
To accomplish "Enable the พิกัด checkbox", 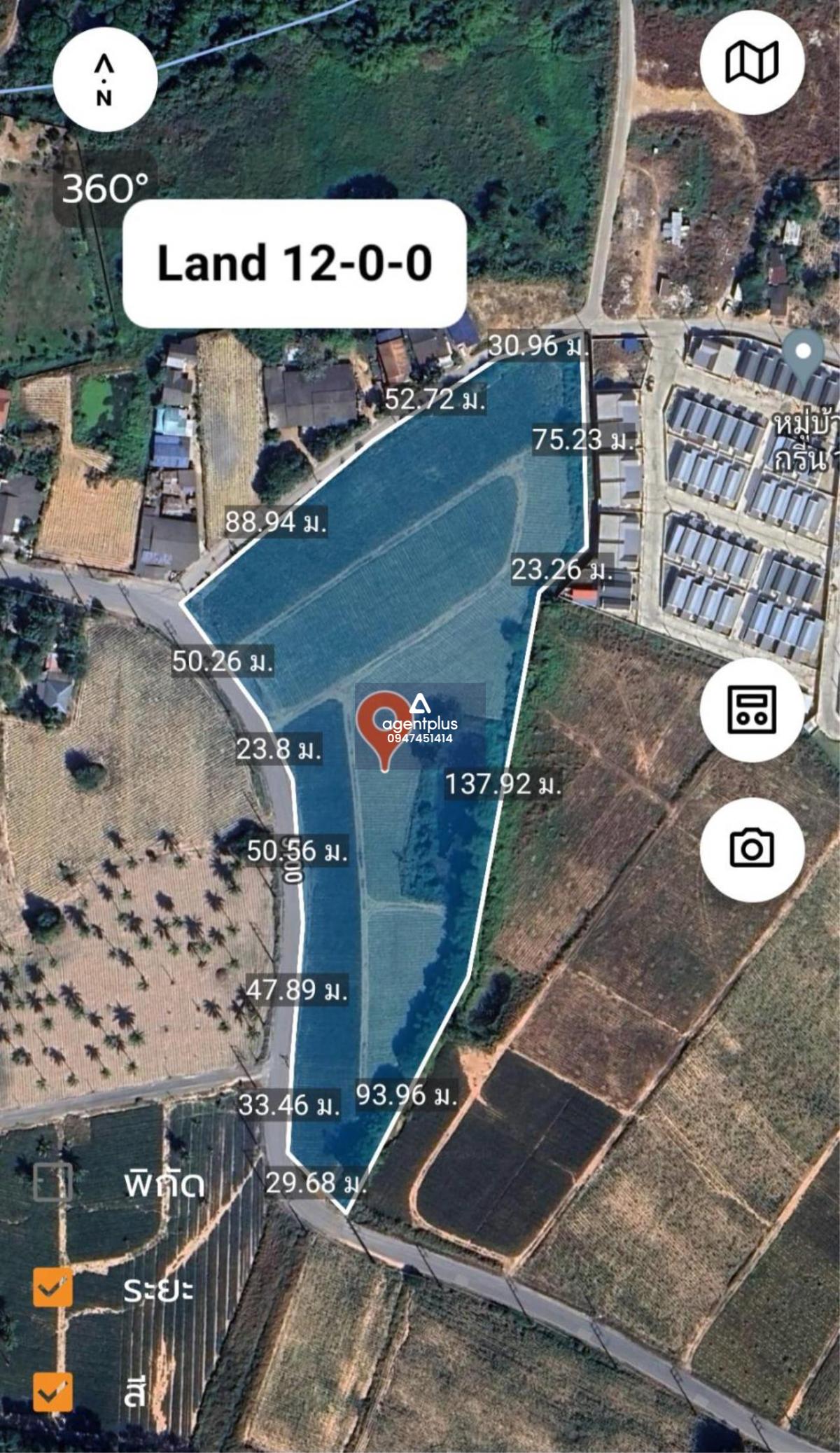I will coord(53,1183).
